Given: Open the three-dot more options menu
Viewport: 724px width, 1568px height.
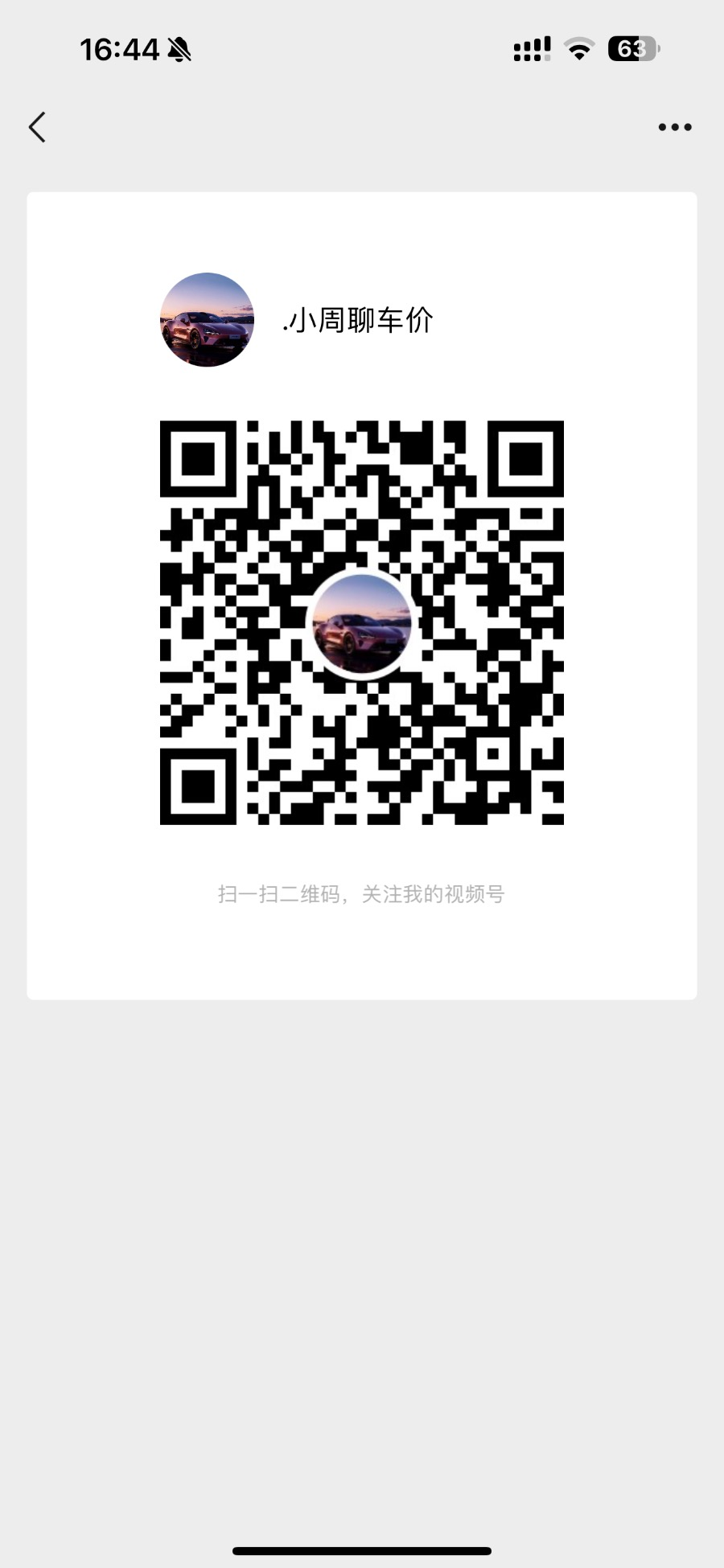Looking at the screenshot, I should tap(675, 127).
